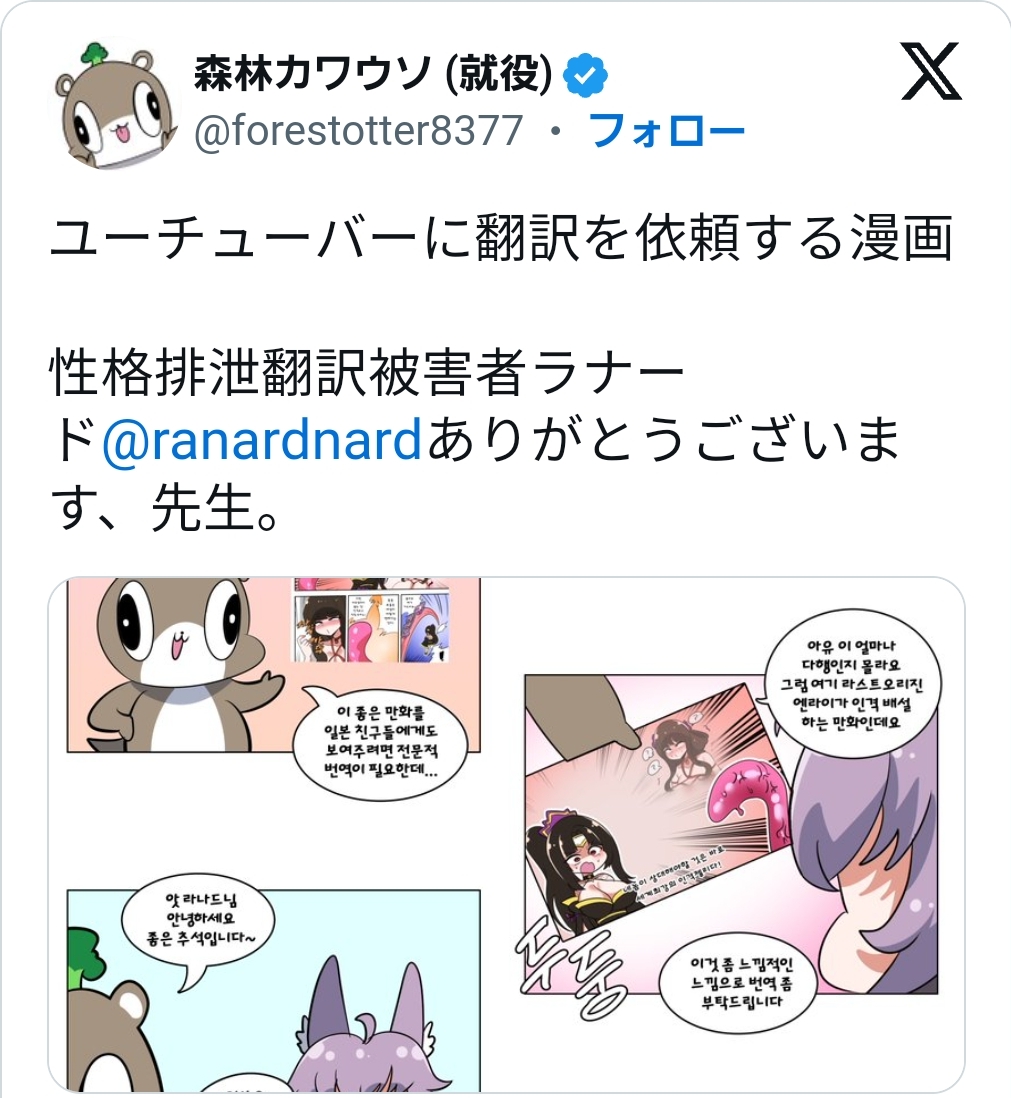Open the @ranardnard mention link
This screenshot has height=1098, width=1011.
coord(264,441)
